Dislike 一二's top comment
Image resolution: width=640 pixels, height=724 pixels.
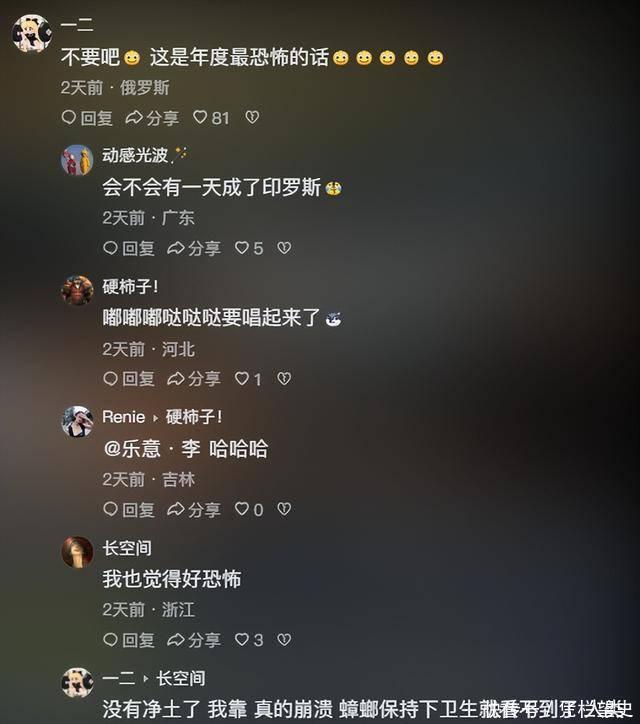pos(252,118)
